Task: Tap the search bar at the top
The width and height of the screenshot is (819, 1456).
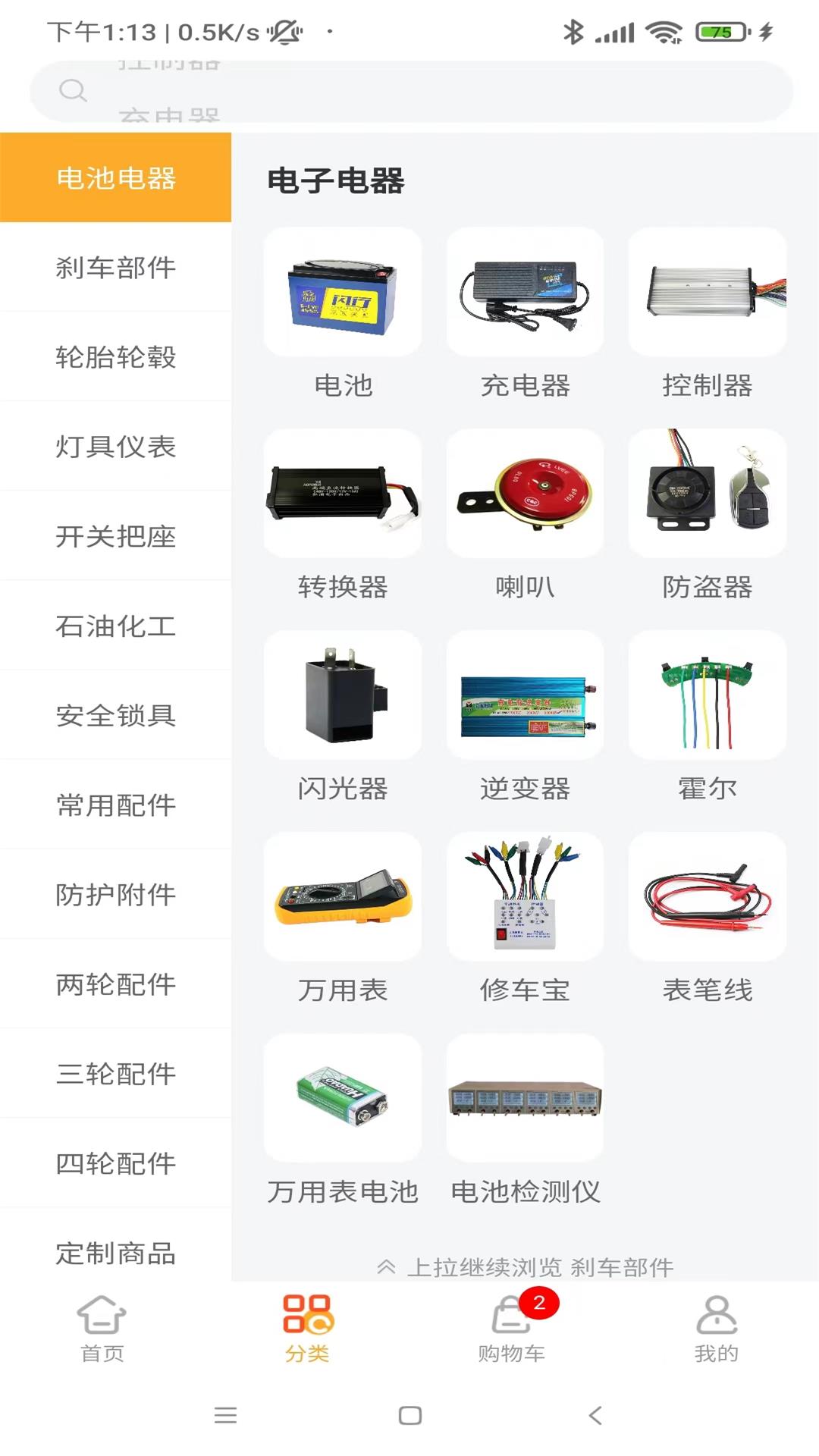Action: coord(409,89)
